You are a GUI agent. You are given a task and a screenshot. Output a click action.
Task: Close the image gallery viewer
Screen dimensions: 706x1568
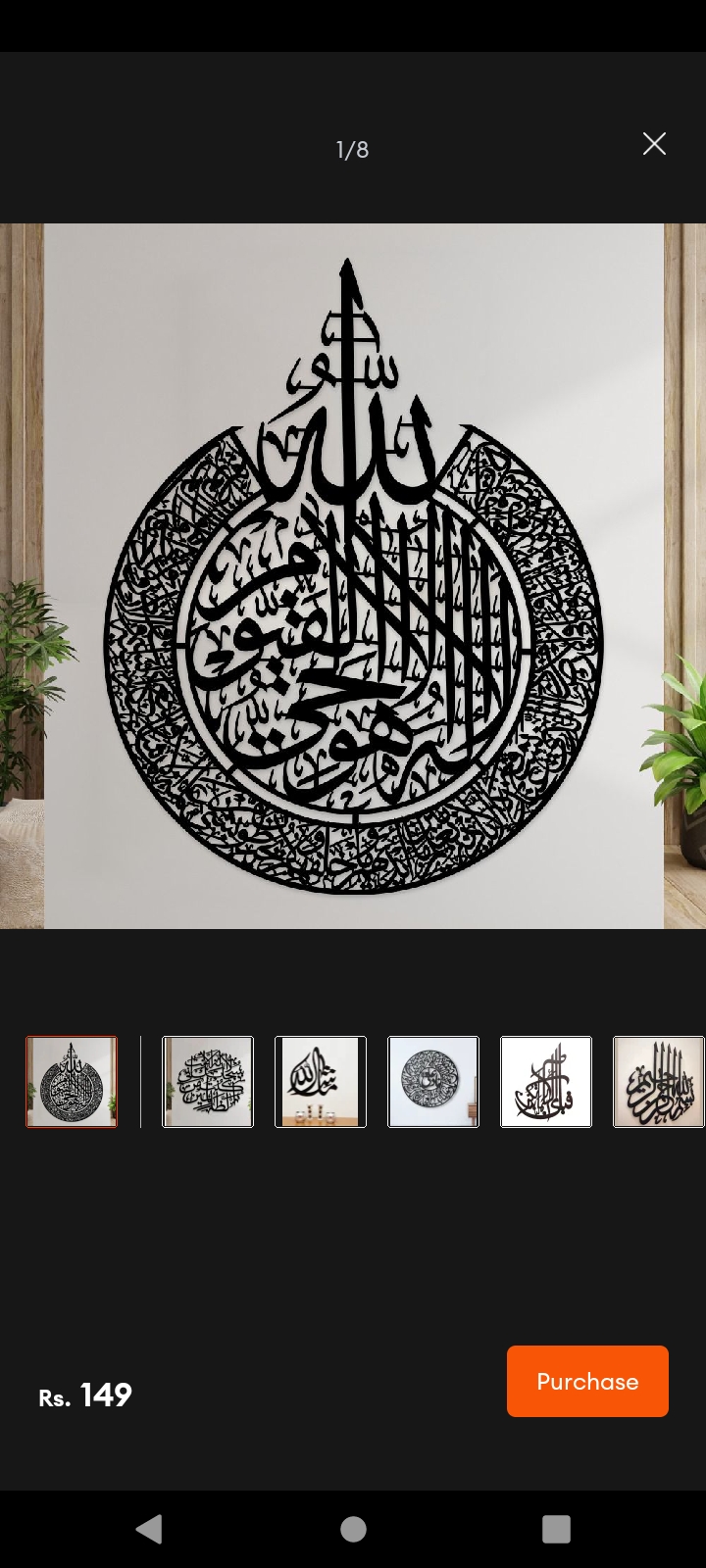click(654, 144)
